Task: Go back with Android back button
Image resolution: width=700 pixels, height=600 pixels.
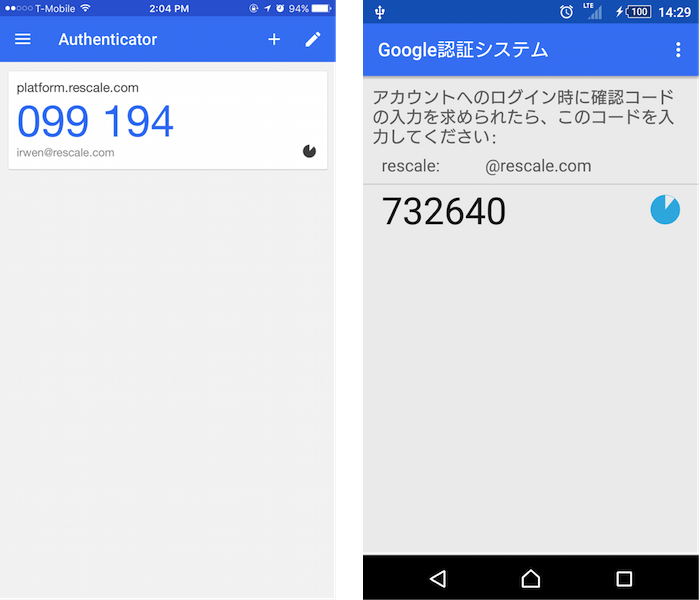Action: [x=437, y=578]
